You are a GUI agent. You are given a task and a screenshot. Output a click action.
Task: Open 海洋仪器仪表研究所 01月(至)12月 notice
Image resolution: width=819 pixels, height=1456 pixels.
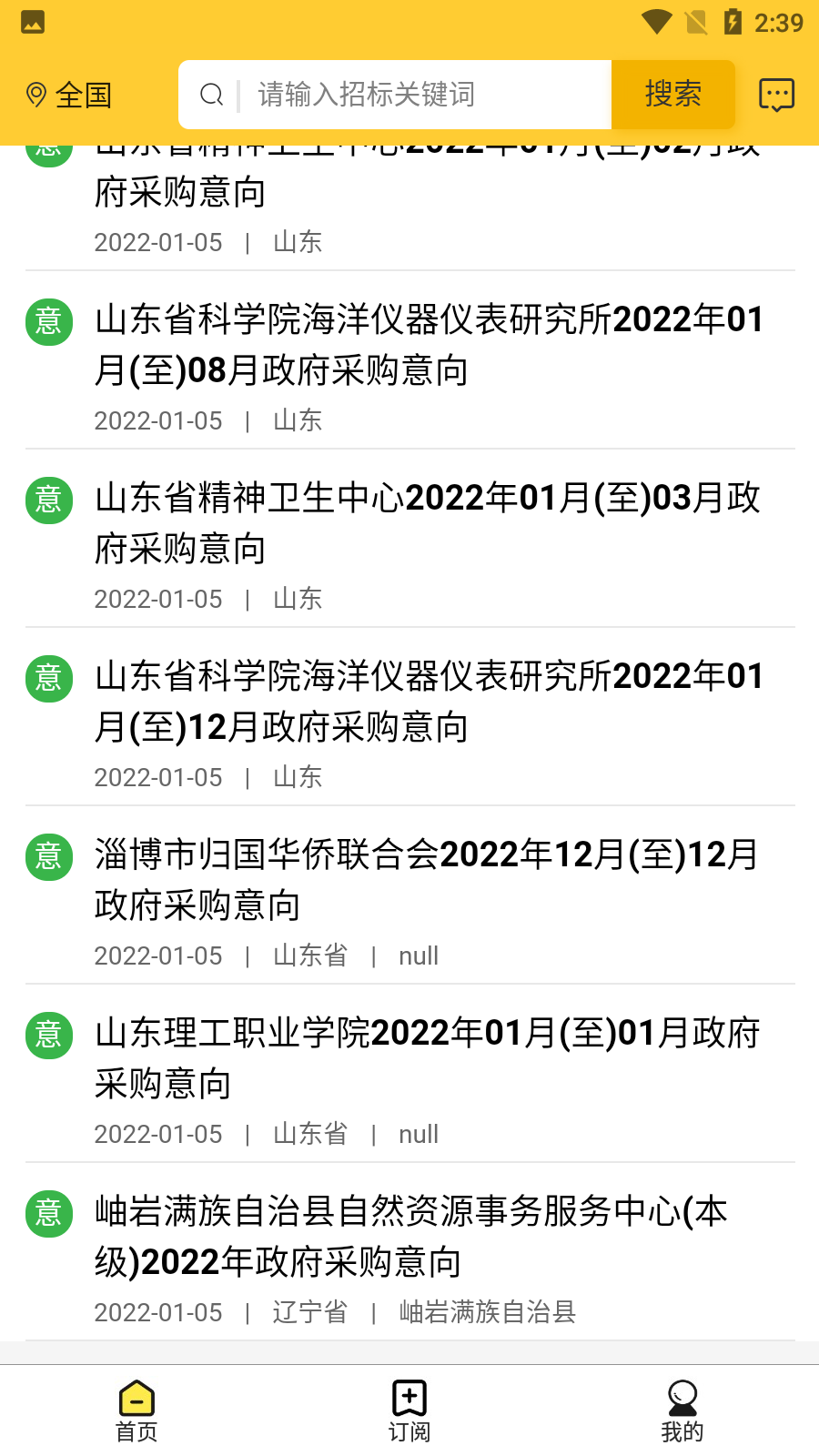tap(409, 717)
